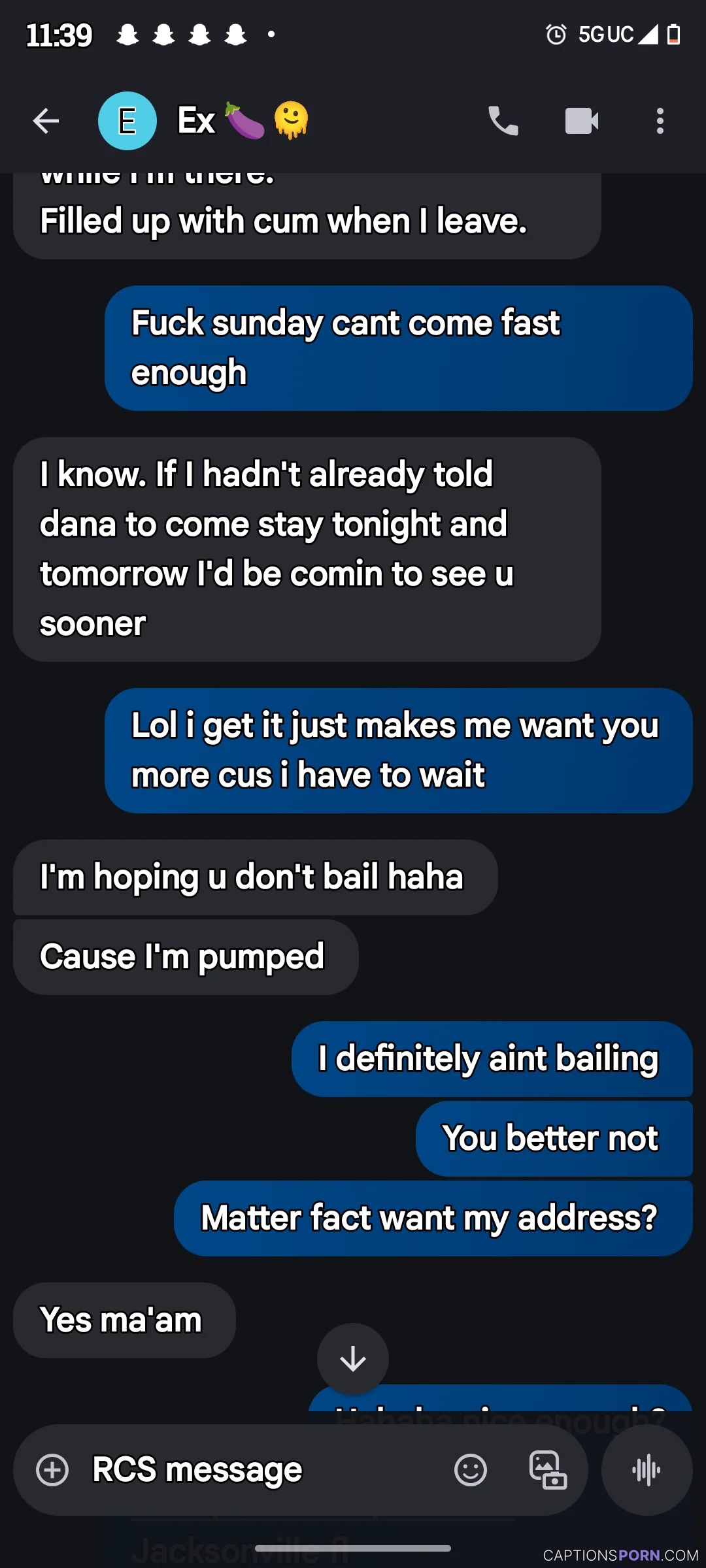Go back to the conversations list
706x1568 pixels.
tap(46, 121)
